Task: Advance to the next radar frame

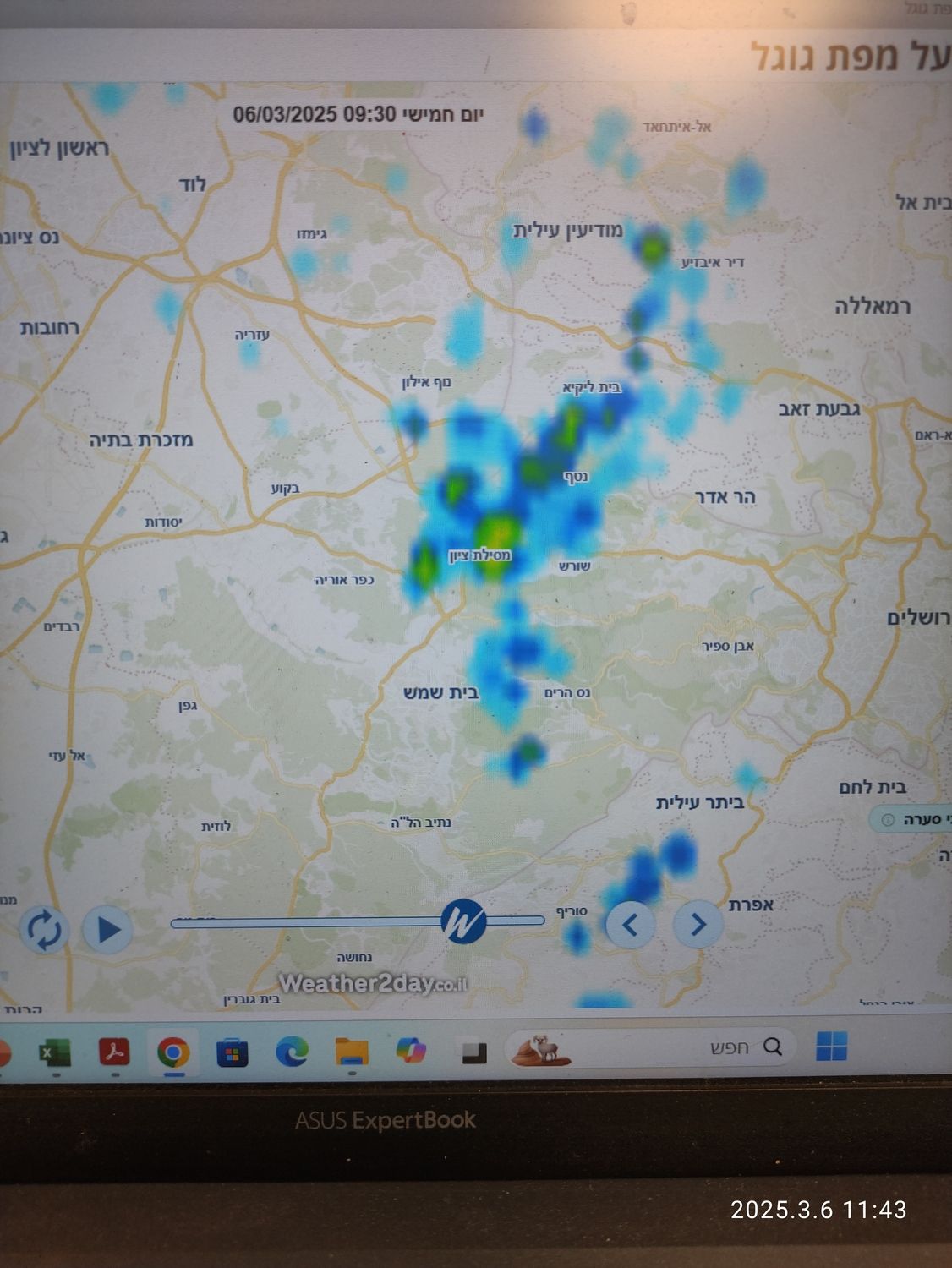Action: 698,925
